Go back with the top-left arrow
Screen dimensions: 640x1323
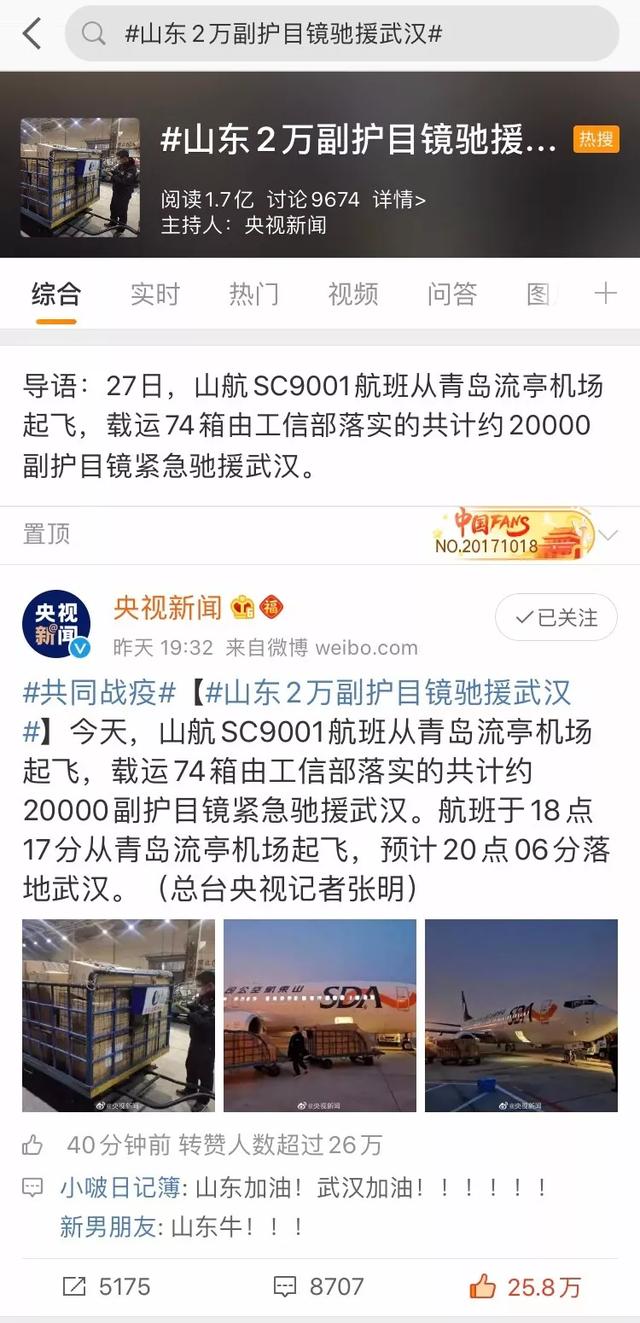pos(32,33)
